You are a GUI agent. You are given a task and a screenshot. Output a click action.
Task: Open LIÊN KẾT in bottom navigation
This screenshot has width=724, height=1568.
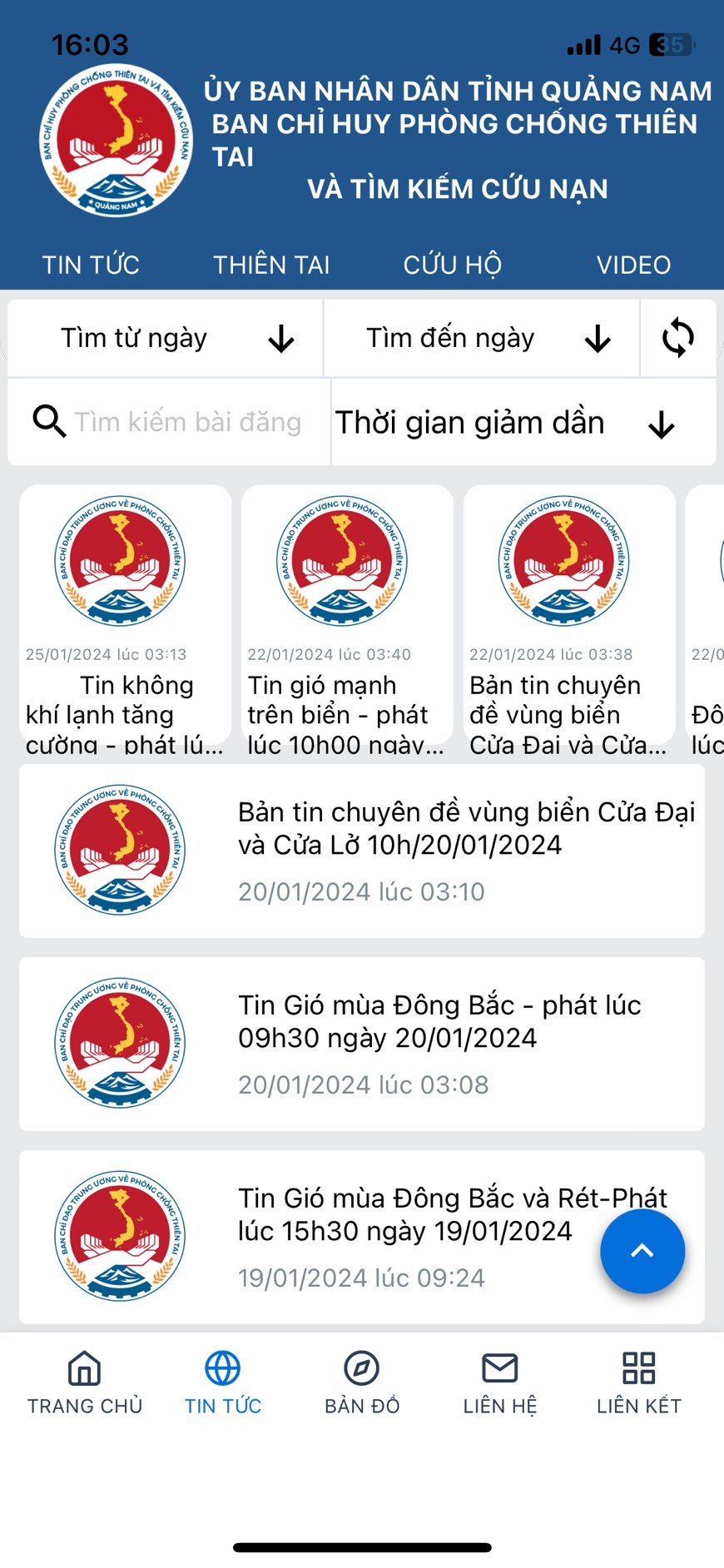pos(638,1383)
